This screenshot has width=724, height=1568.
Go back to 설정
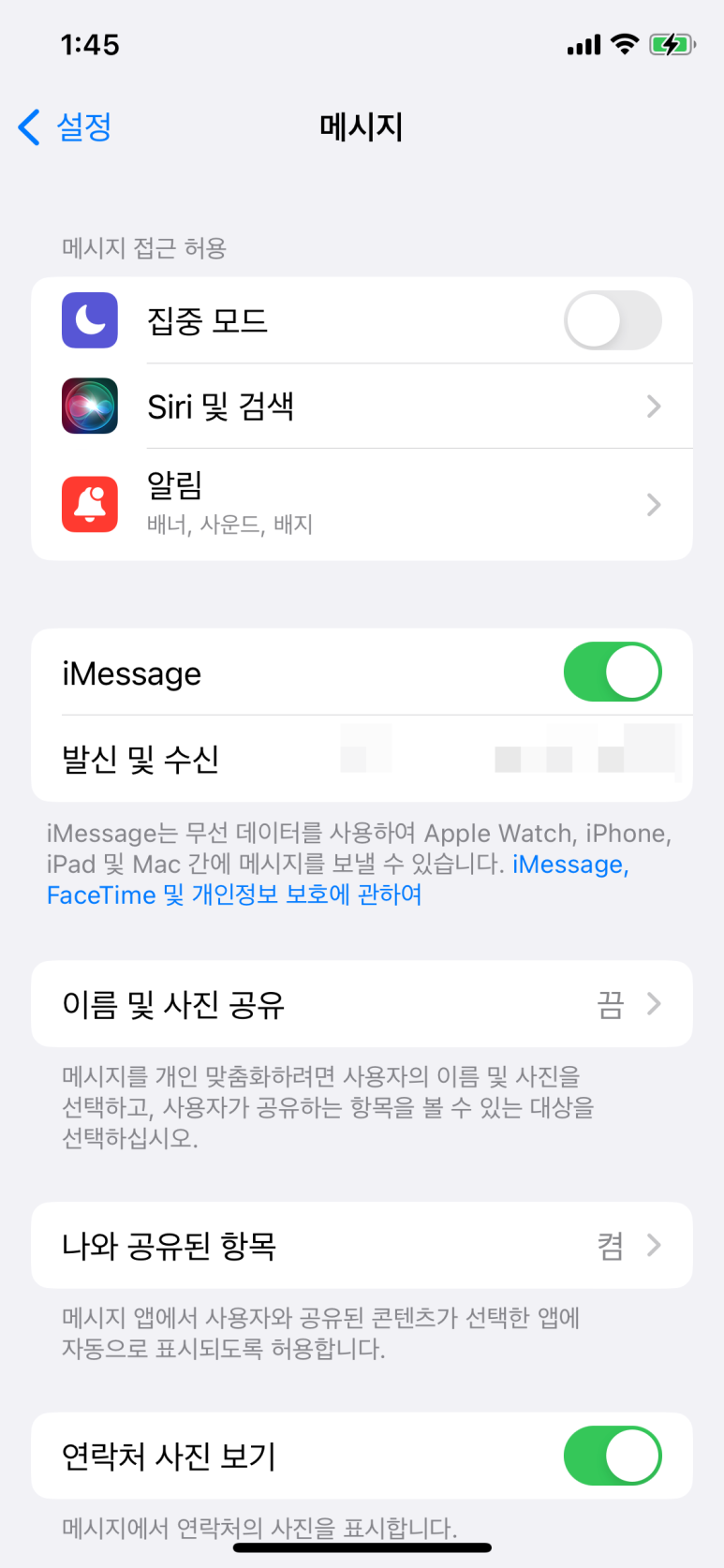pos(66,127)
